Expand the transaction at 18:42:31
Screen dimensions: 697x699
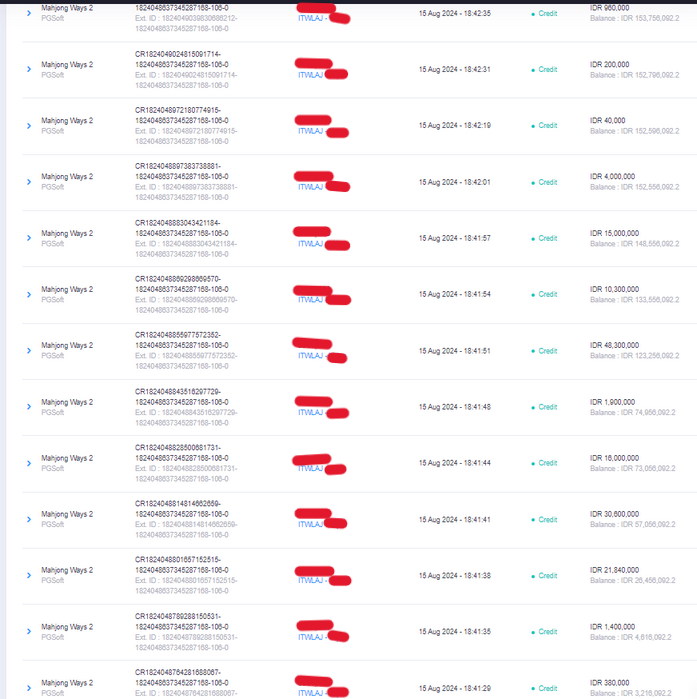(x=28, y=70)
